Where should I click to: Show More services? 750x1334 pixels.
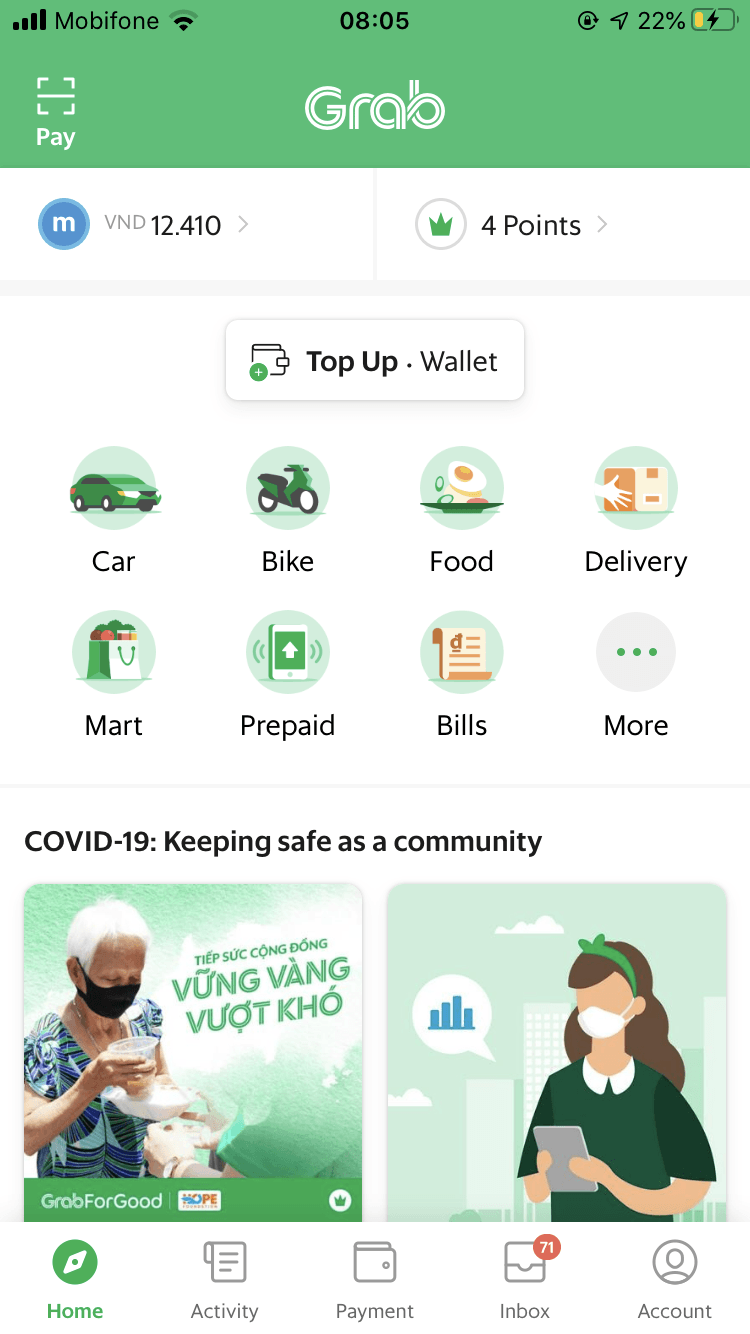click(x=636, y=675)
